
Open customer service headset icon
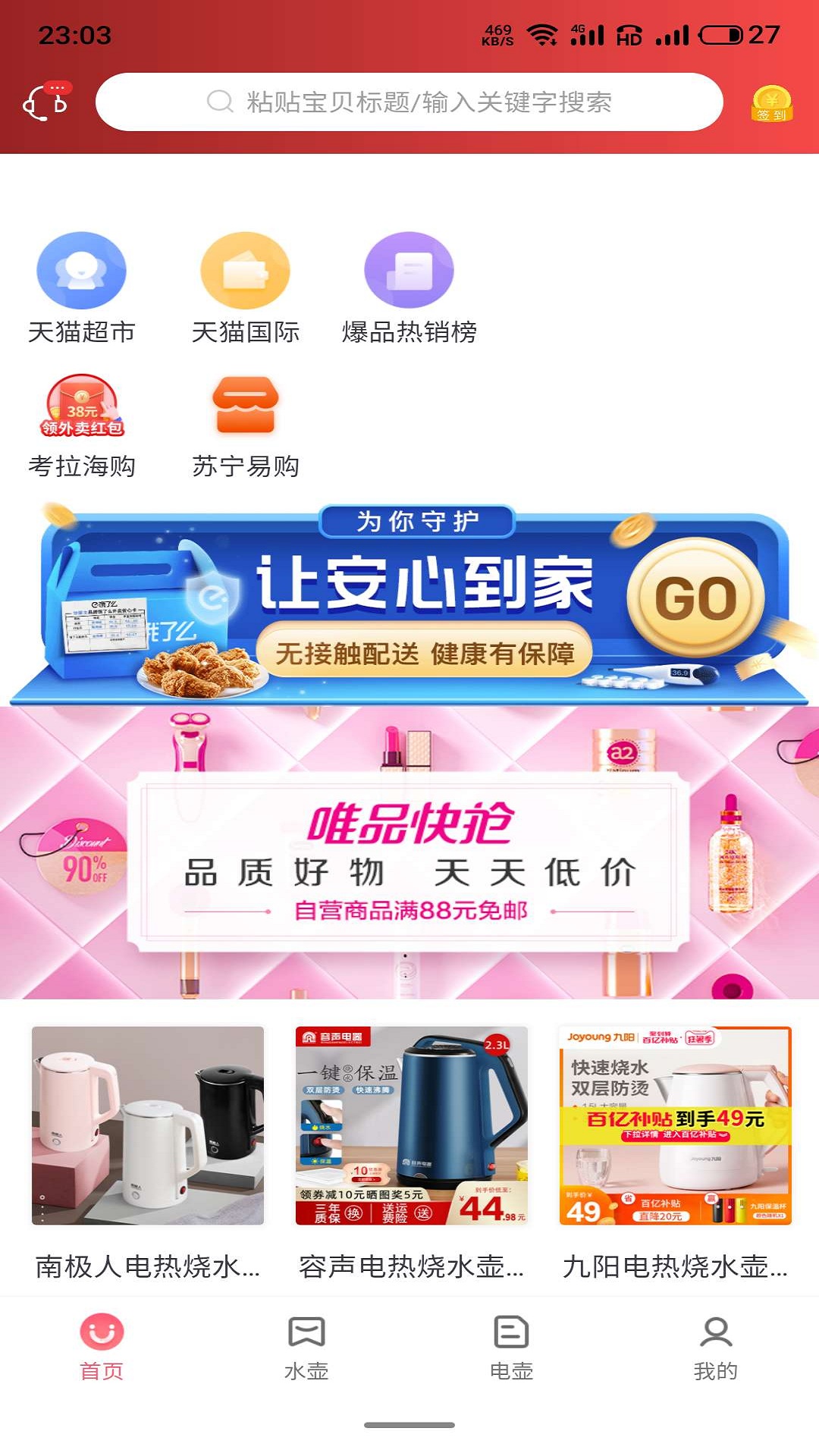[47, 102]
